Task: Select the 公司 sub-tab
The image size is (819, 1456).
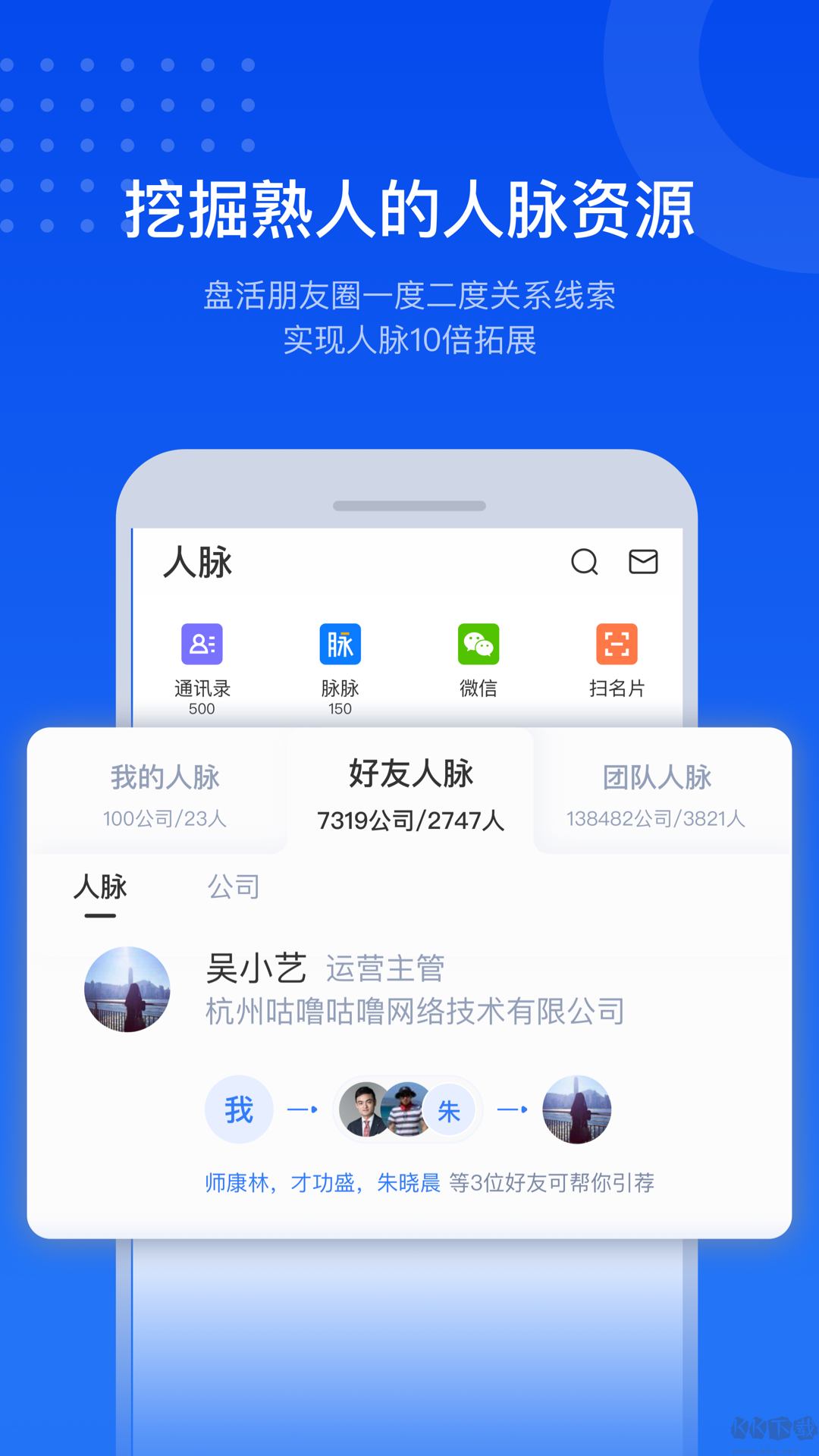Action: pos(233,886)
